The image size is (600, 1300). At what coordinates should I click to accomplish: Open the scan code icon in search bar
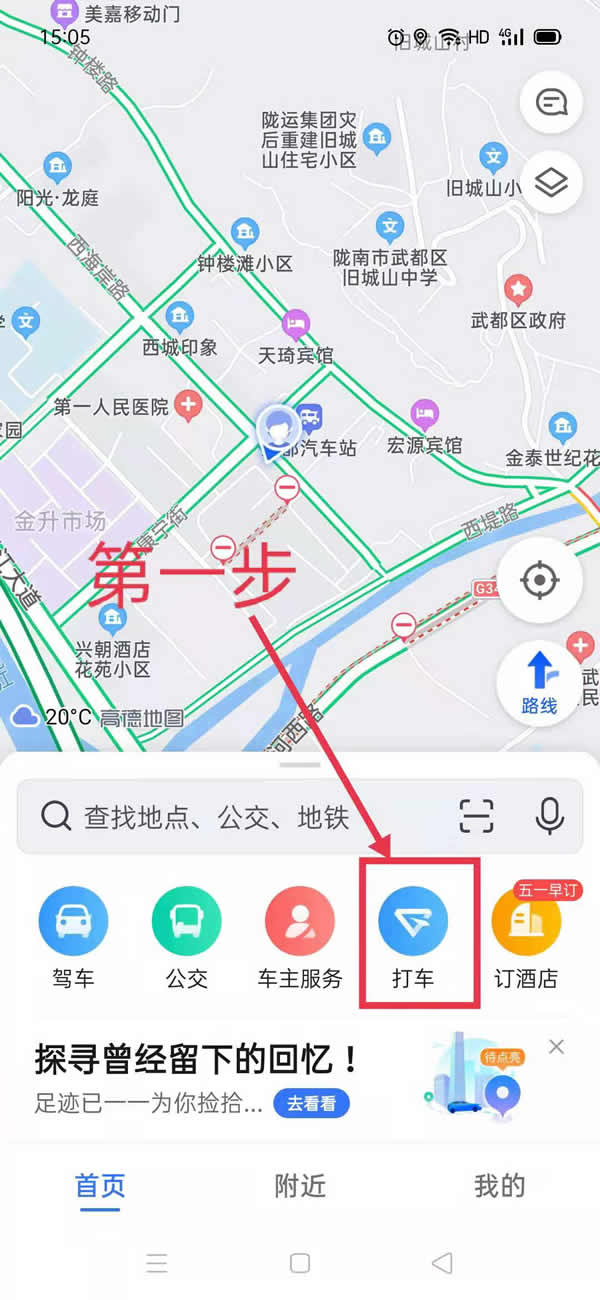pos(477,816)
